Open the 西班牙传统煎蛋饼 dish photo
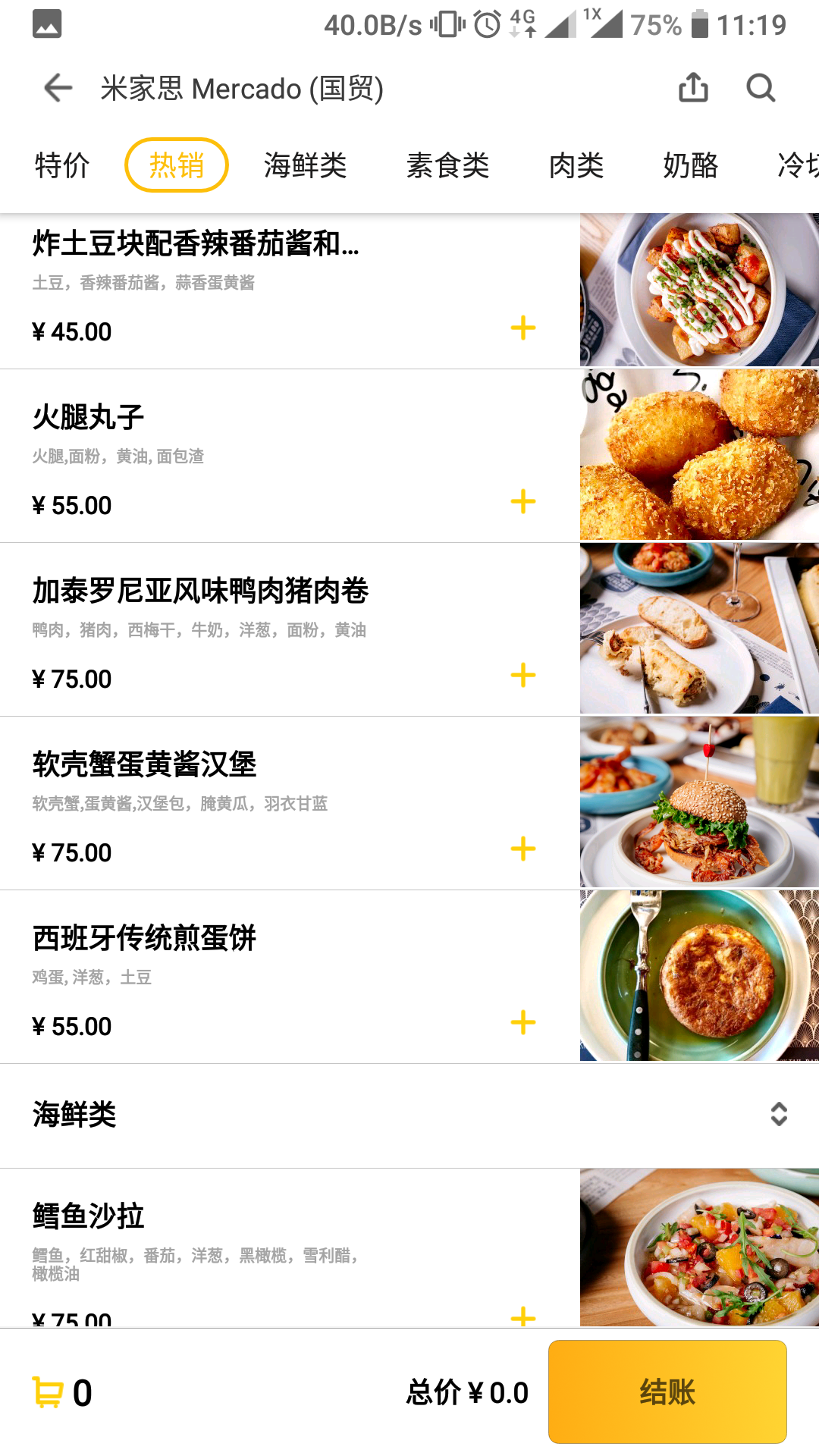The image size is (819, 1456). pos(699,976)
